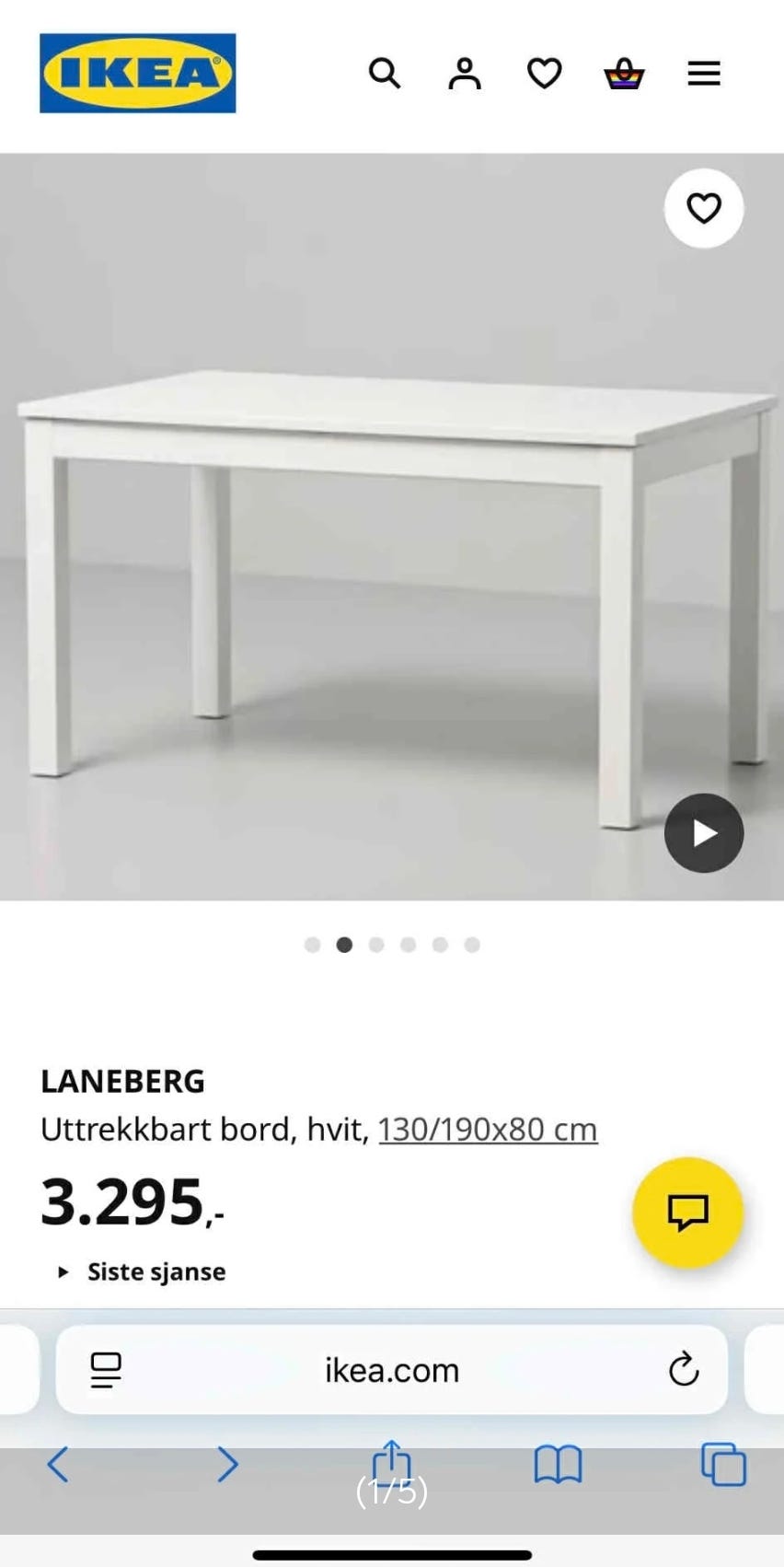Open the chat bubble for customer support
Image resolution: width=784 pixels, height=1567 pixels.
[687, 1212]
